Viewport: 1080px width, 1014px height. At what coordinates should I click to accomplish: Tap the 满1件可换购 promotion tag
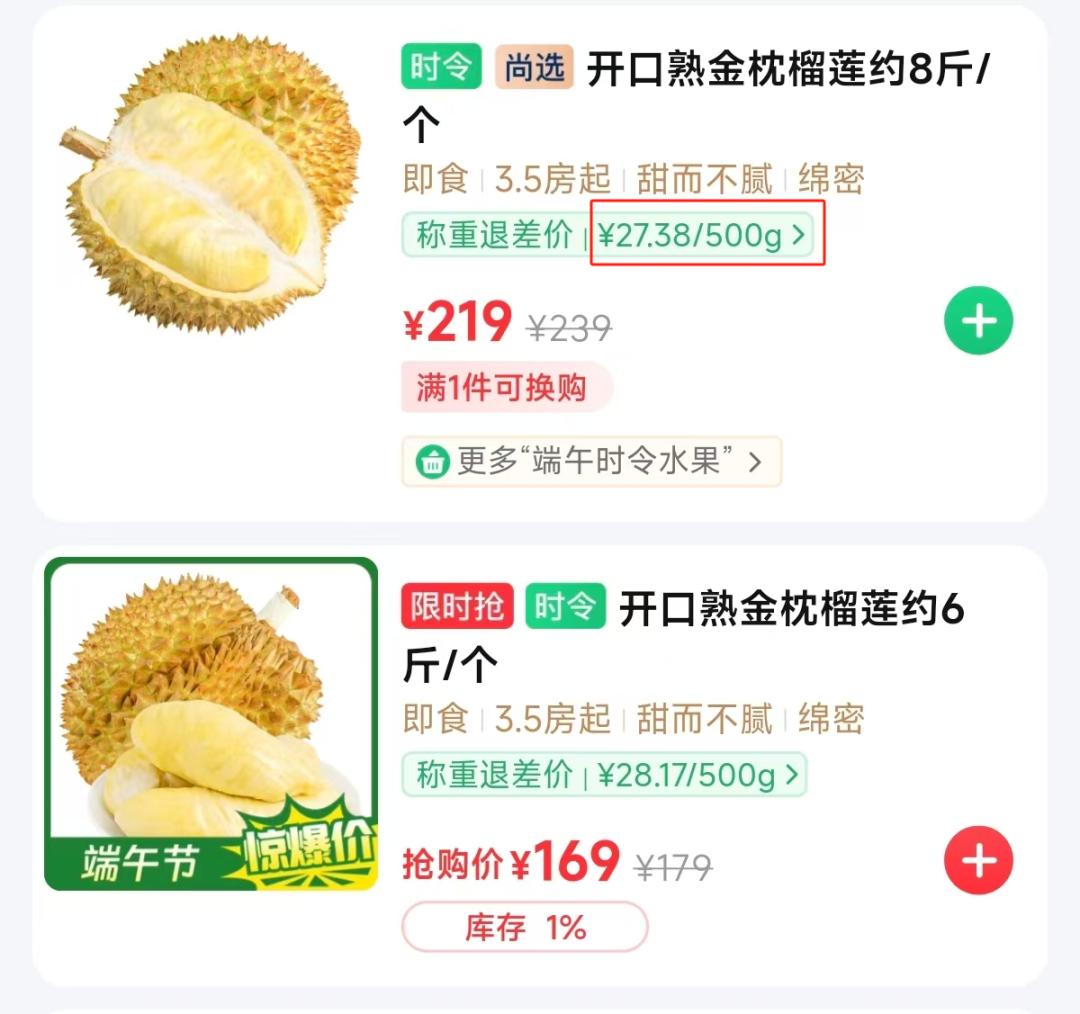tap(506, 388)
